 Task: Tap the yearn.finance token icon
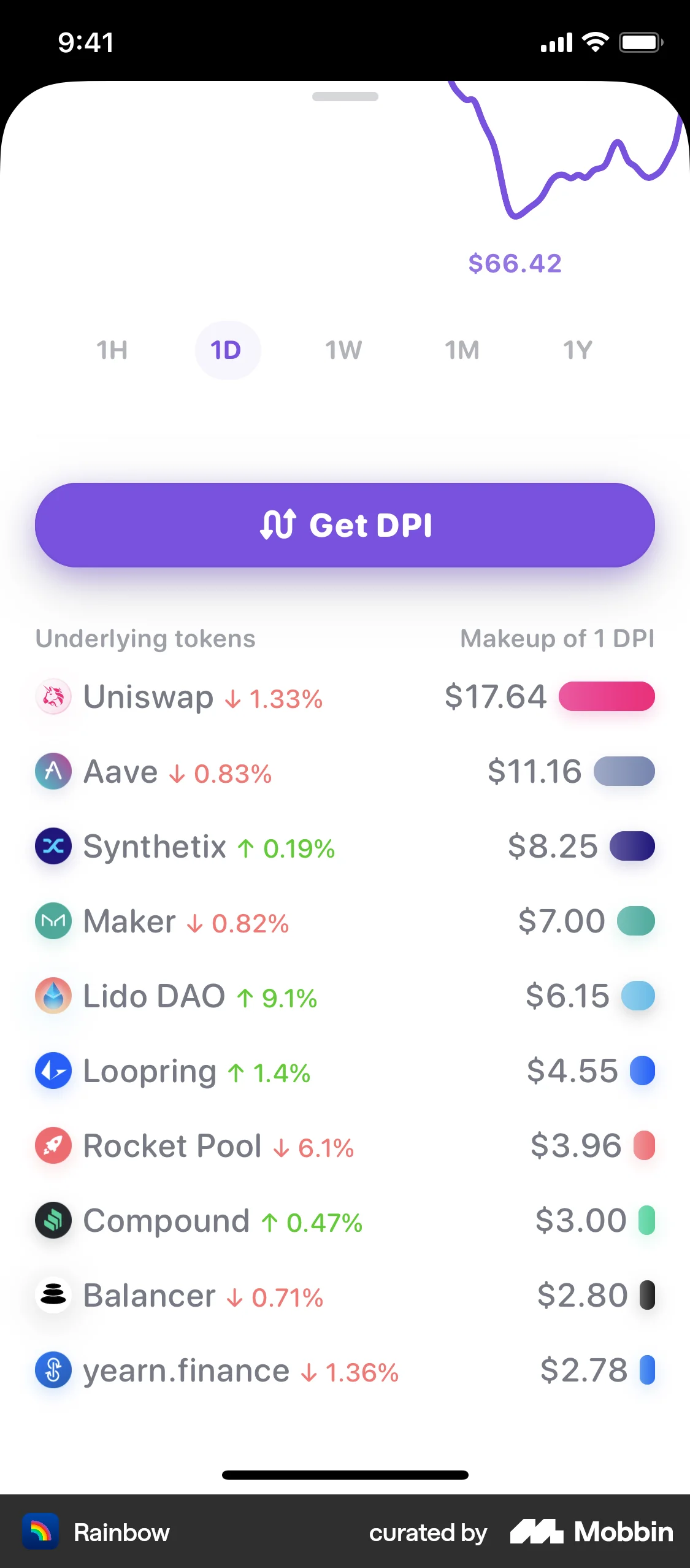click(53, 1370)
